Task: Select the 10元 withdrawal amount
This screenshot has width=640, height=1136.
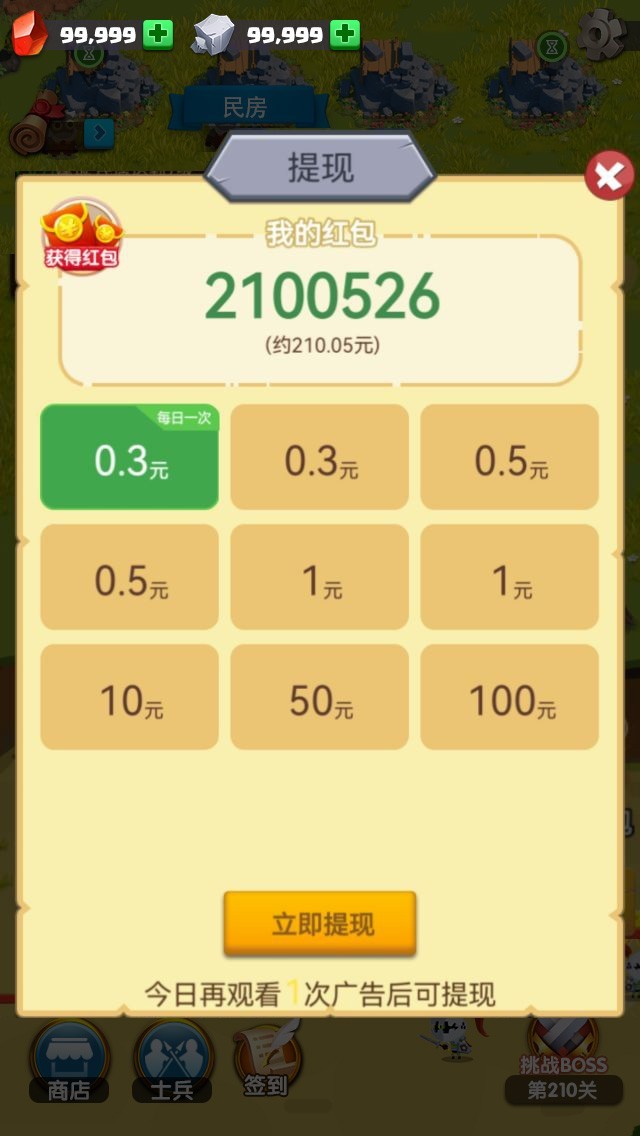Action: [129, 697]
